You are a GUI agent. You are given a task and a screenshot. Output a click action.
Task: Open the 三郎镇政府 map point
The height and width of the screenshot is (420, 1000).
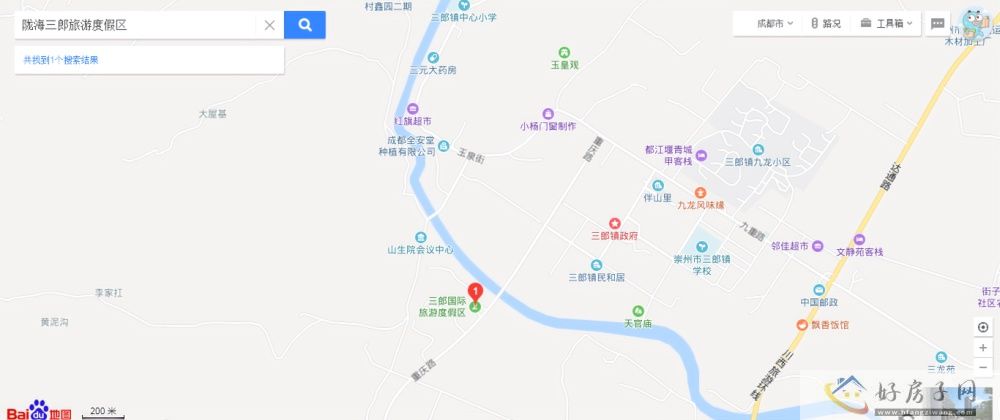coord(615,223)
